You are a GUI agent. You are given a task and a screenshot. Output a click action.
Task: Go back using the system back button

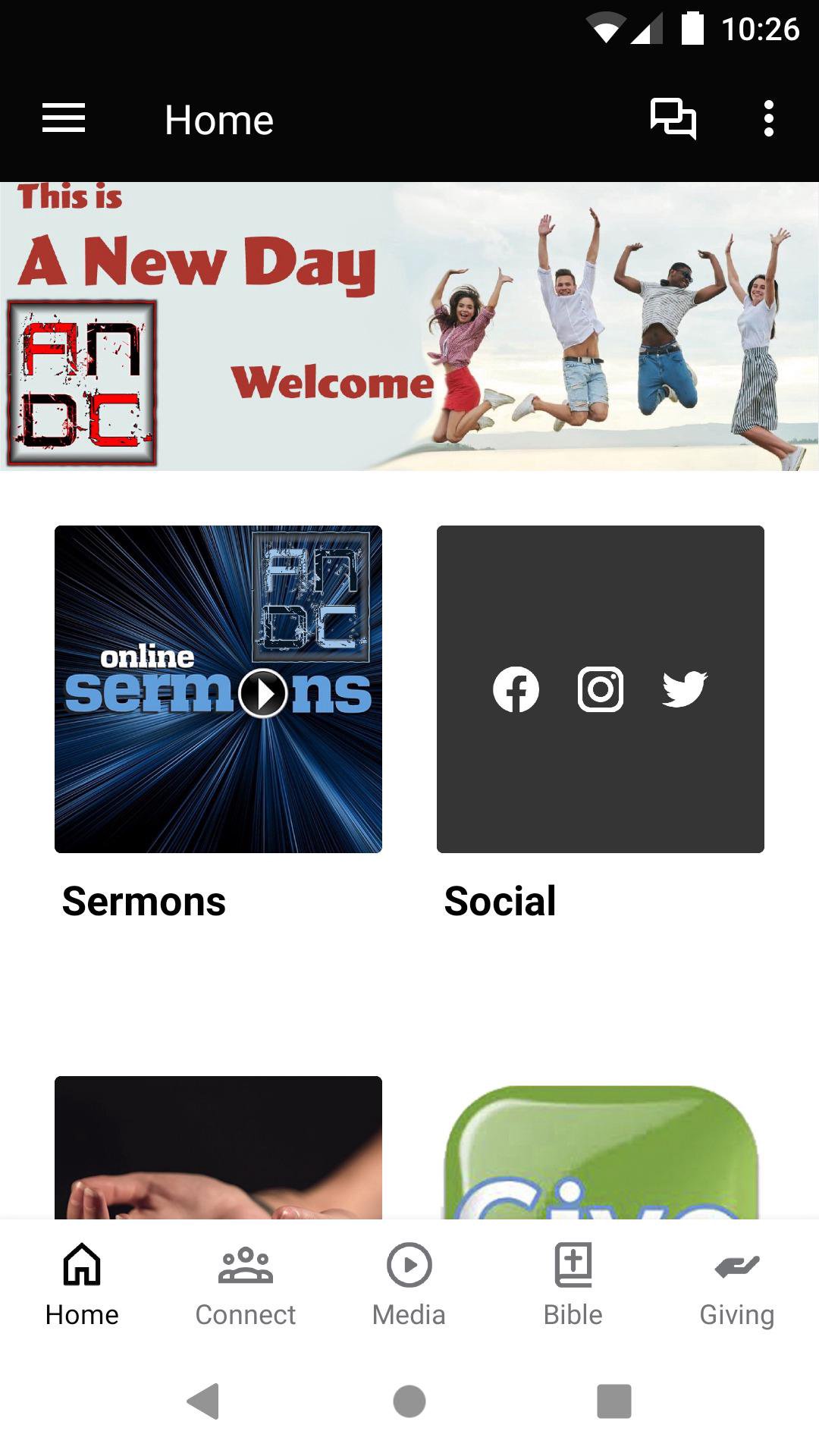203,1401
